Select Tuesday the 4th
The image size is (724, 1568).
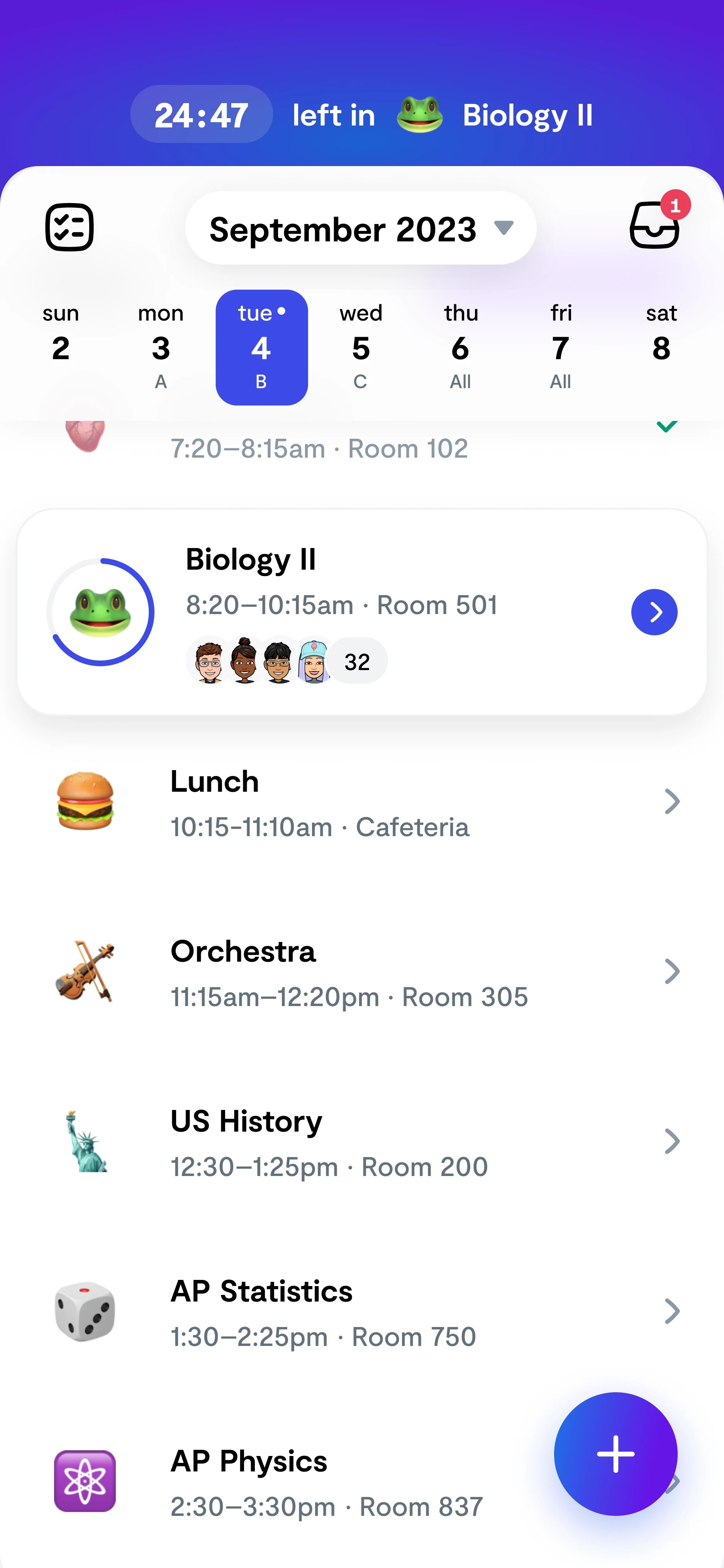click(262, 347)
